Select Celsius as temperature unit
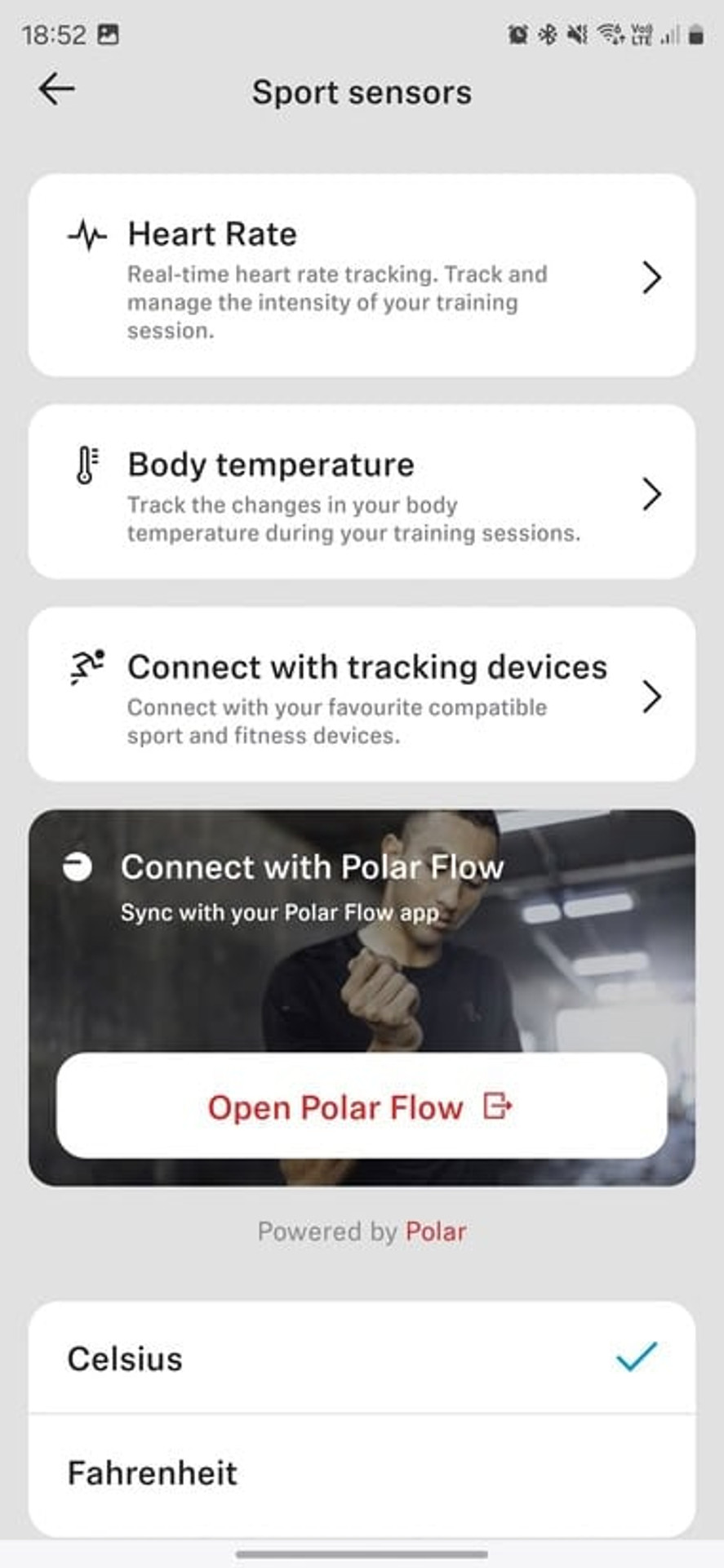Image resolution: width=724 pixels, height=1568 pixels. click(x=362, y=1358)
